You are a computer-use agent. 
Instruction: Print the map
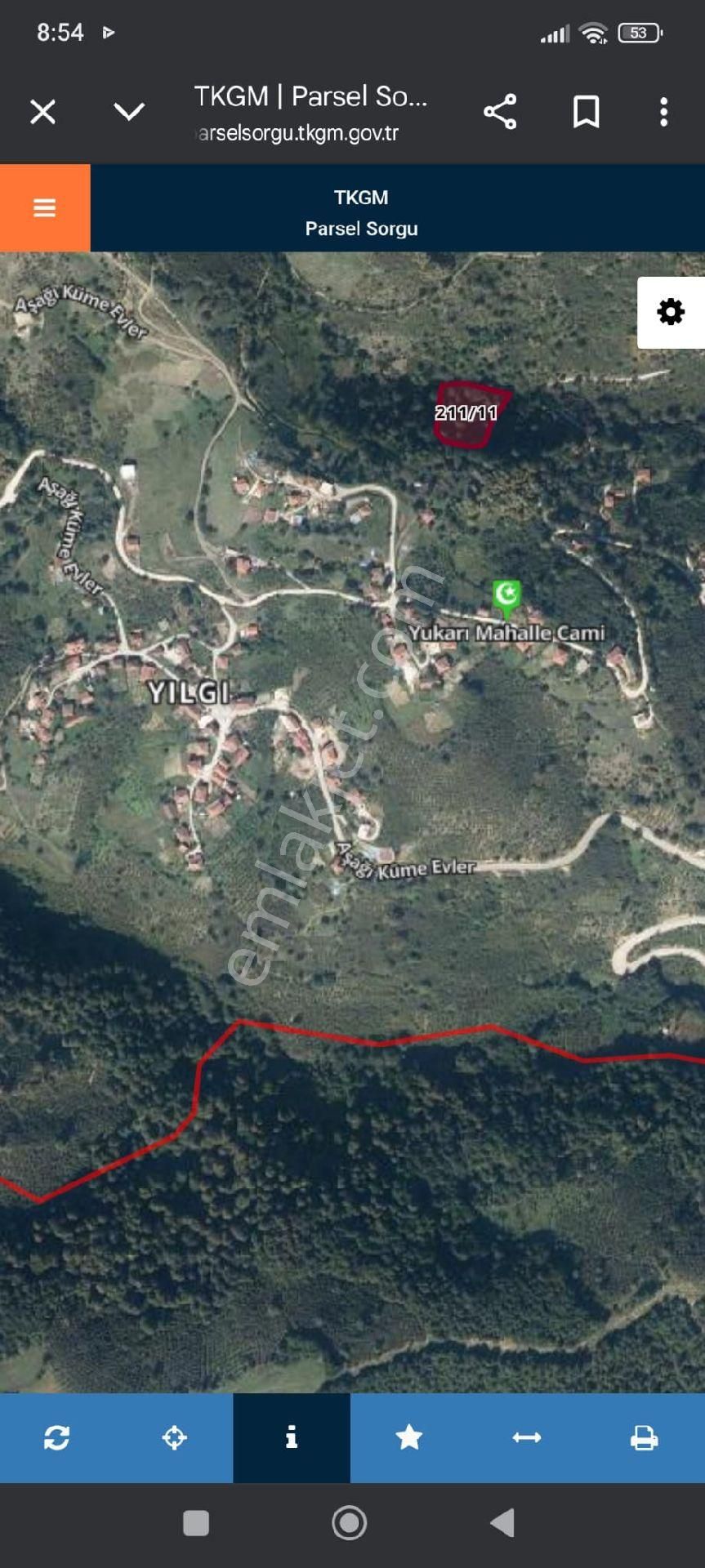644,1437
